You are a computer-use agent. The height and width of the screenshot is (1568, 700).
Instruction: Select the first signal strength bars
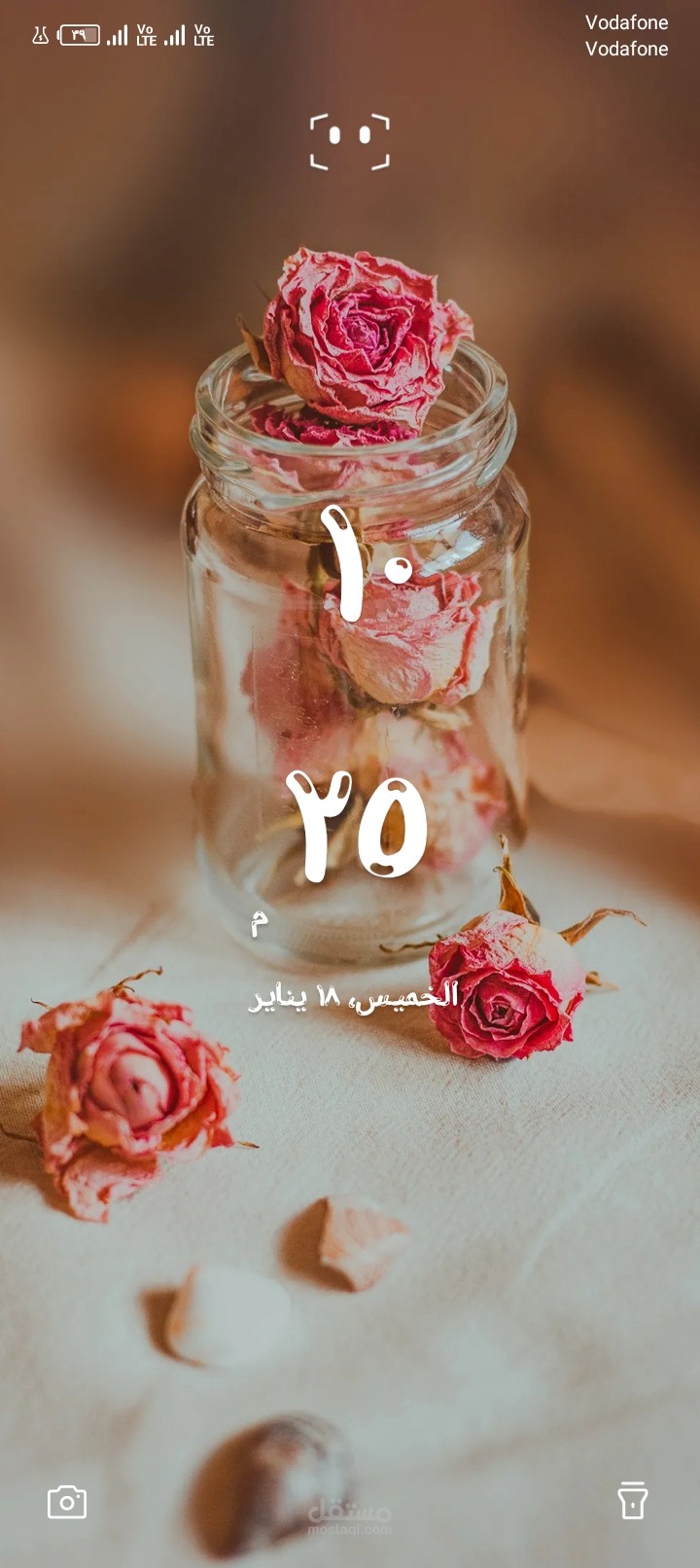117,35
